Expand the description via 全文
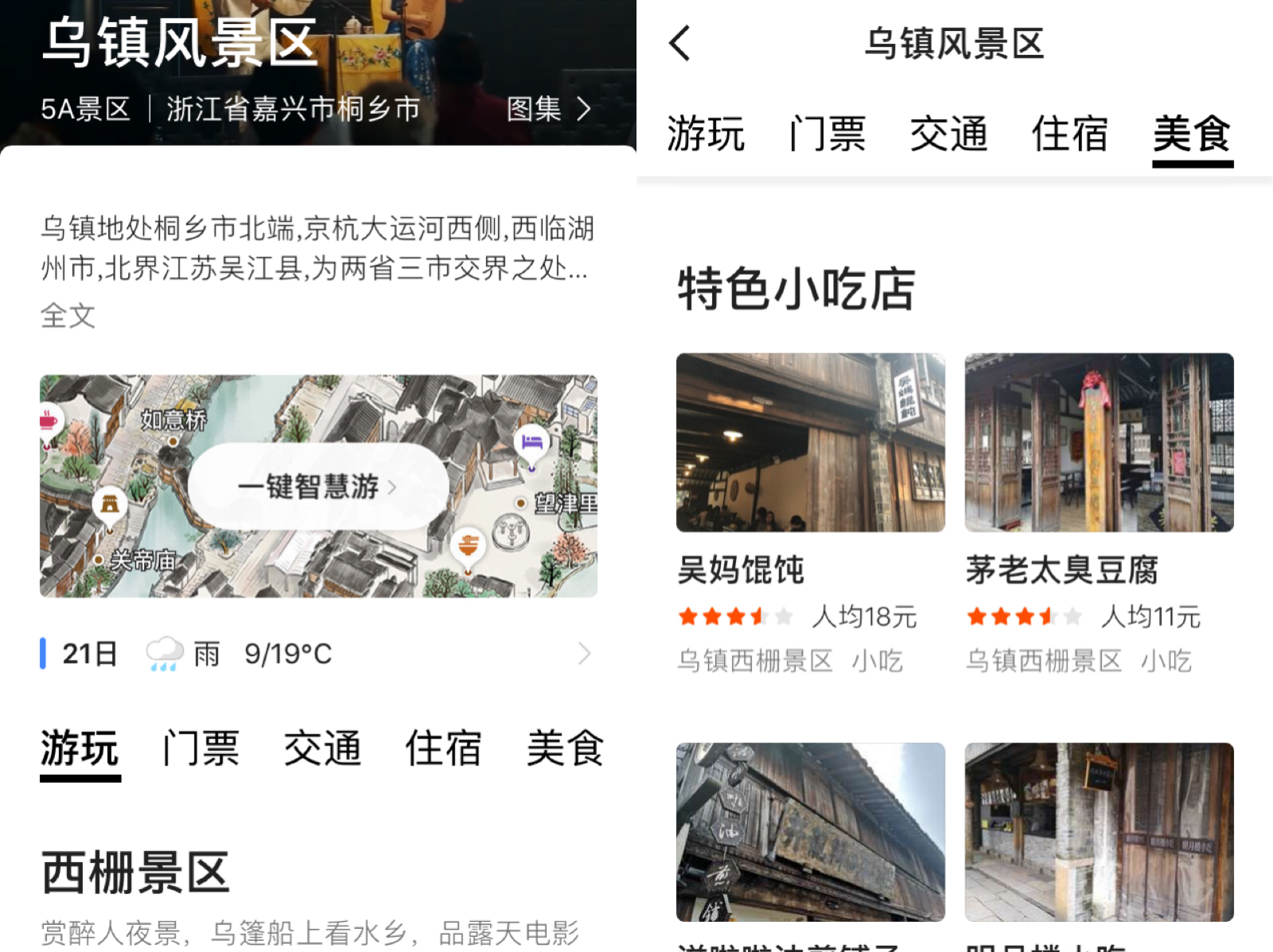The width and height of the screenshot is (1273, 952). (x=68, y=316)
